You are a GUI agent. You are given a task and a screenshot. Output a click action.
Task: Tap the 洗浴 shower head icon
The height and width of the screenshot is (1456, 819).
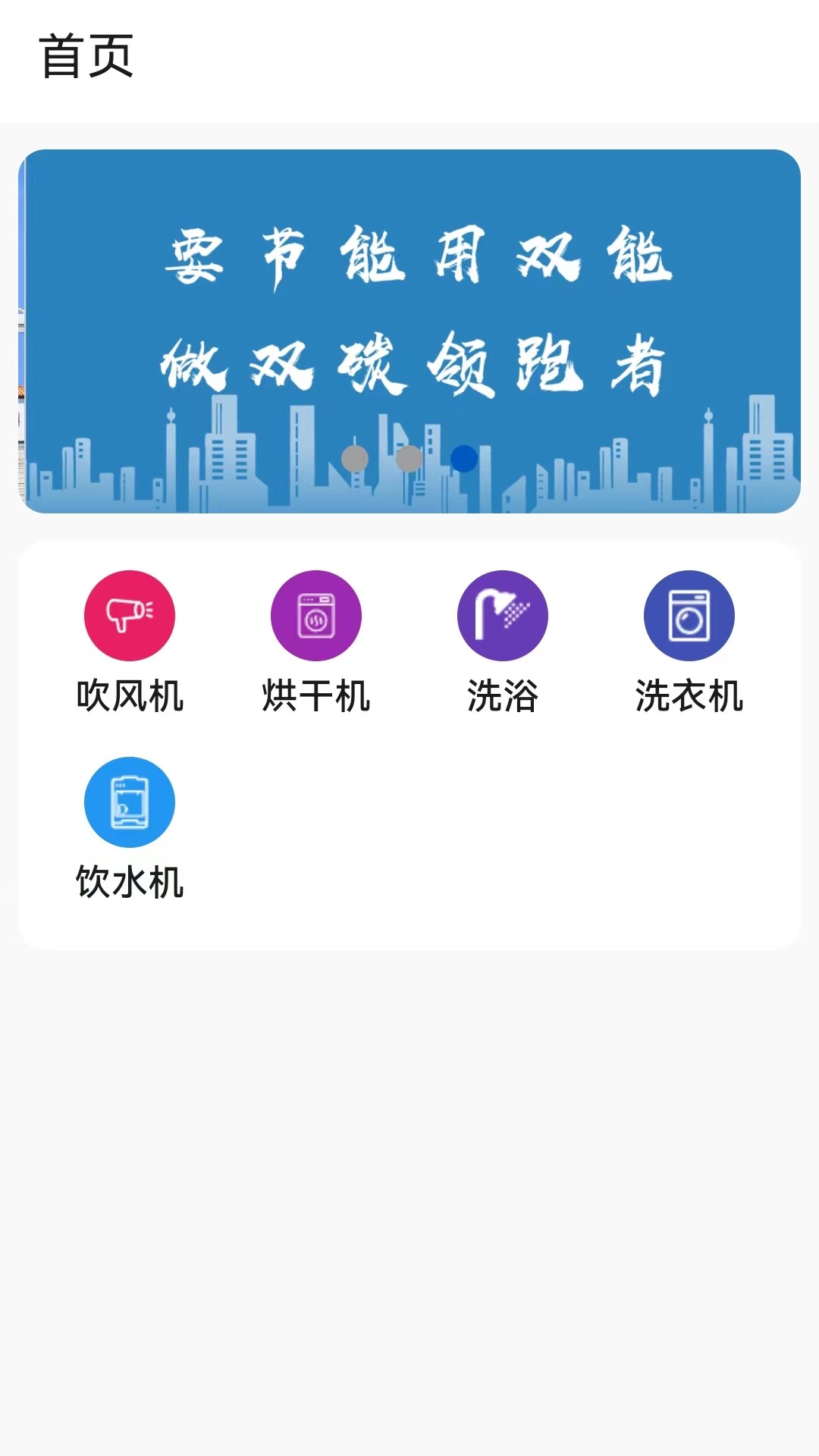point(502,616)
